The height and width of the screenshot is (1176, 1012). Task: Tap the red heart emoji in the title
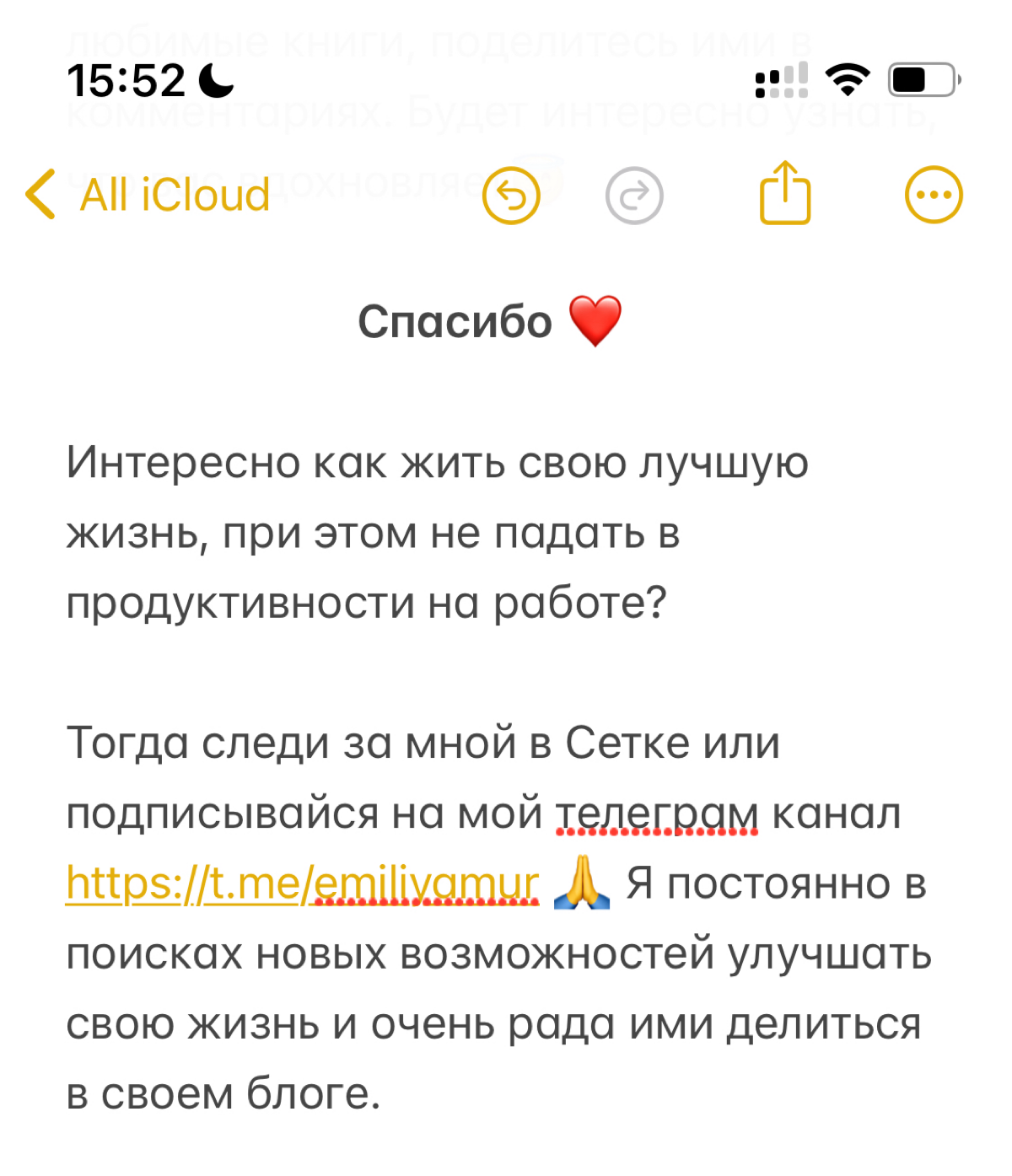click(599, 321)
